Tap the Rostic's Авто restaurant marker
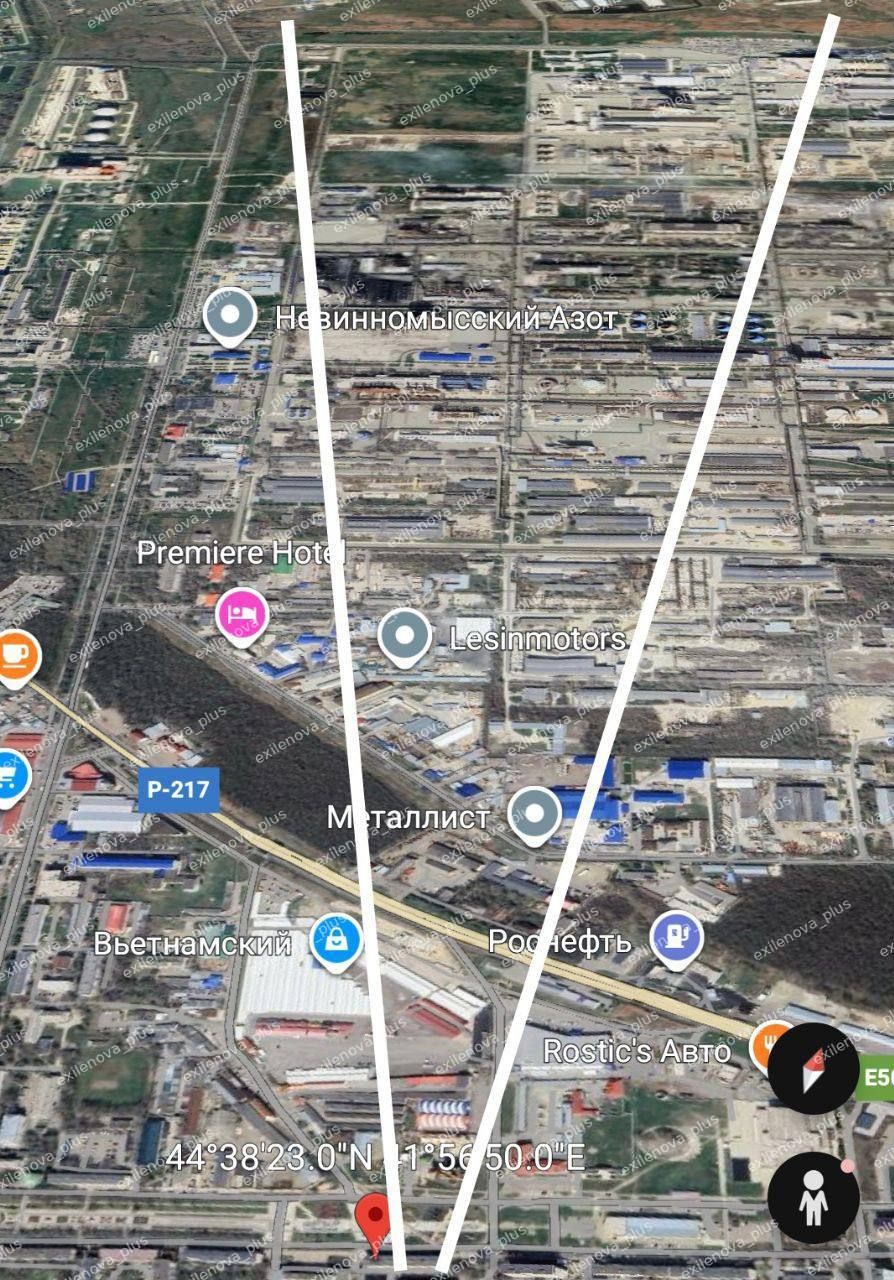The width and height of the screenshot is (894, 1280). pos(769,1046)
